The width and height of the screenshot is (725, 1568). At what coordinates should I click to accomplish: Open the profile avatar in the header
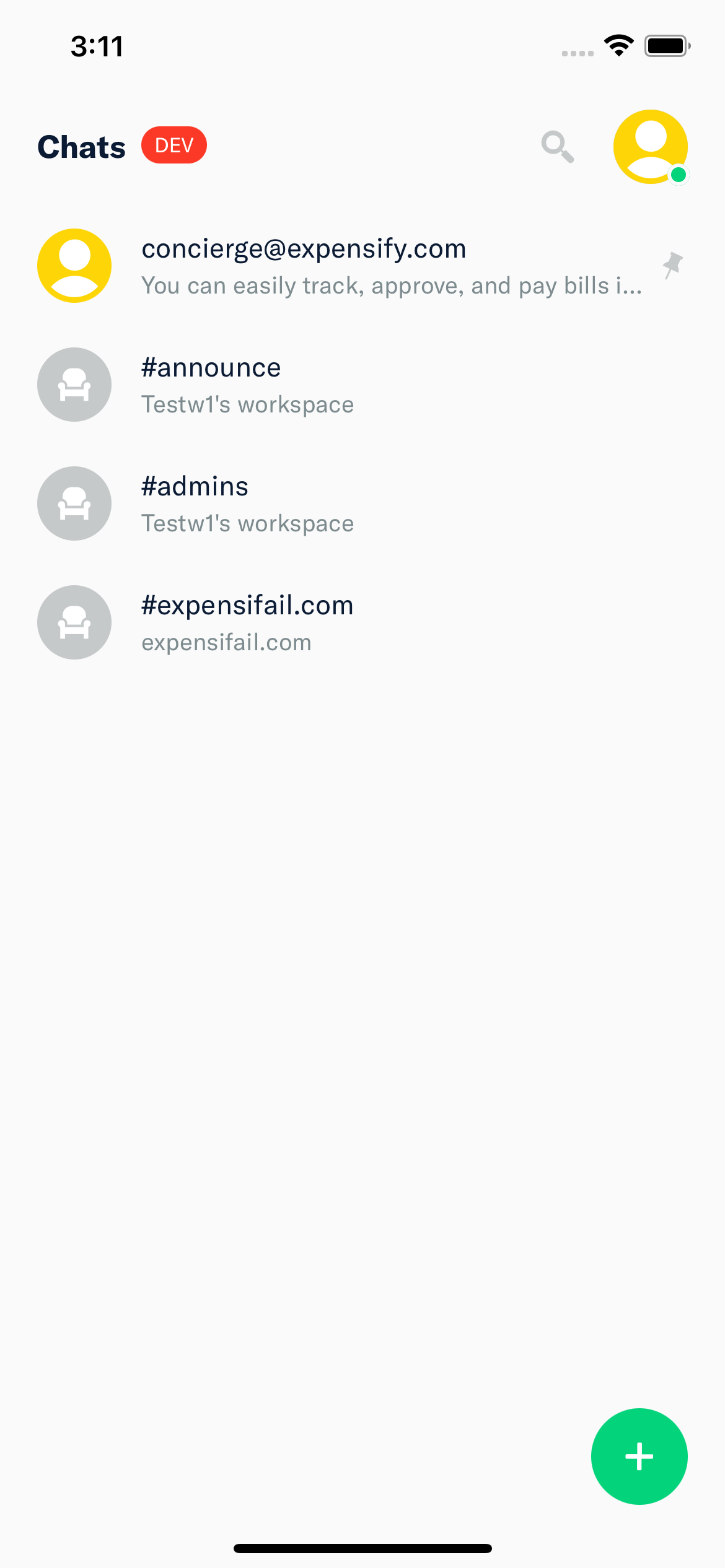click(651, 147)
